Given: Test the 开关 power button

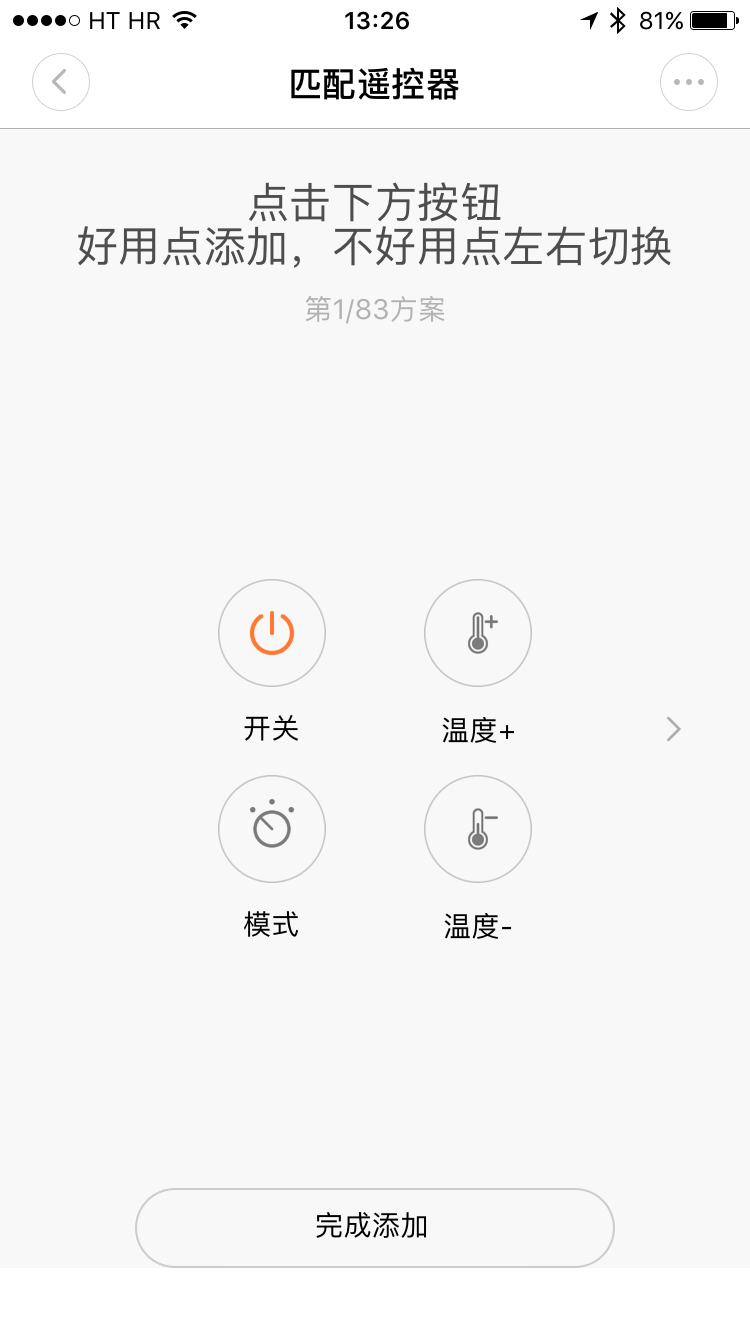Looking at the screenshot, I should click(x=272, y=634).
